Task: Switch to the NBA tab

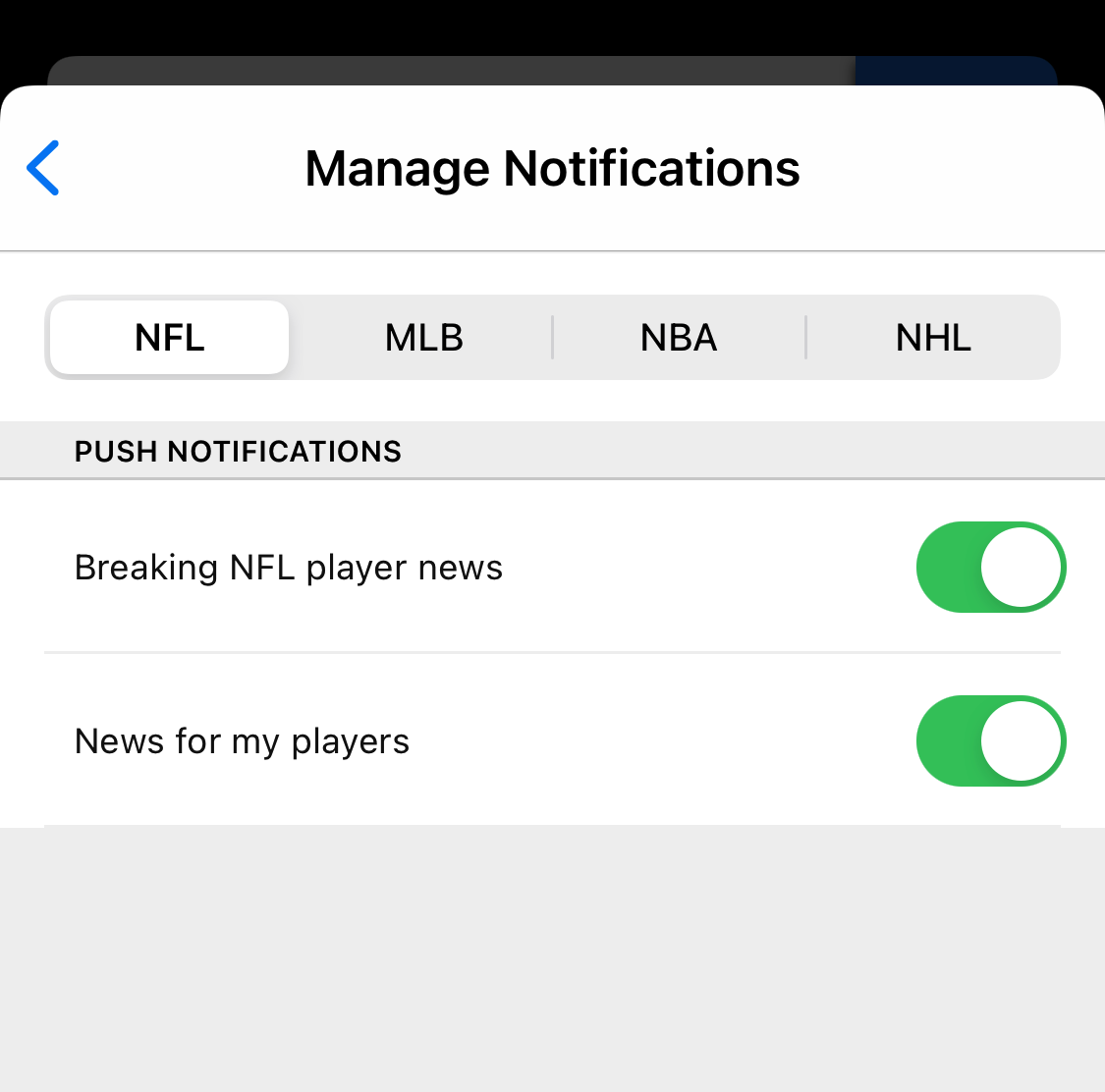Action: click(679, 338)
